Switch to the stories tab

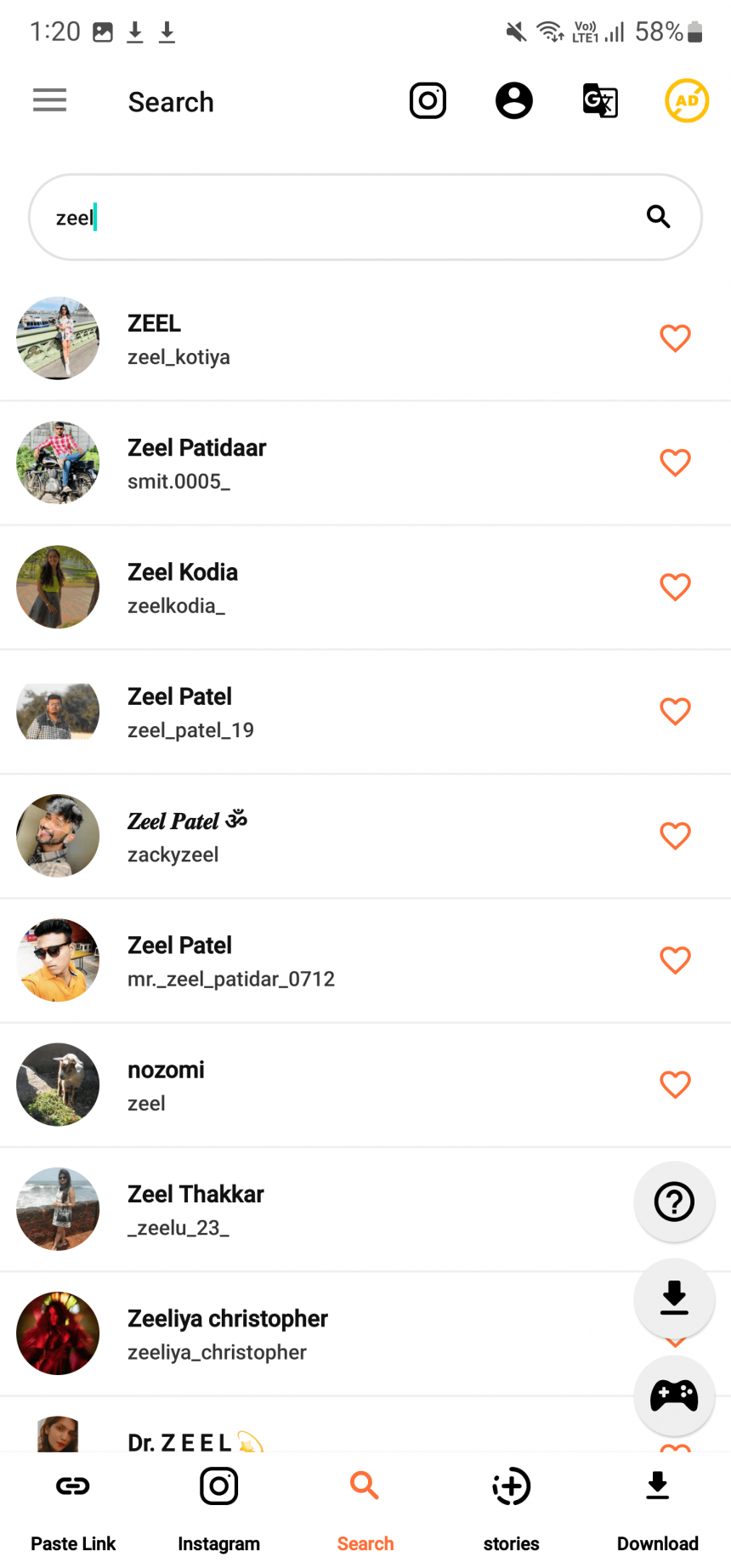coord(512,1509)
